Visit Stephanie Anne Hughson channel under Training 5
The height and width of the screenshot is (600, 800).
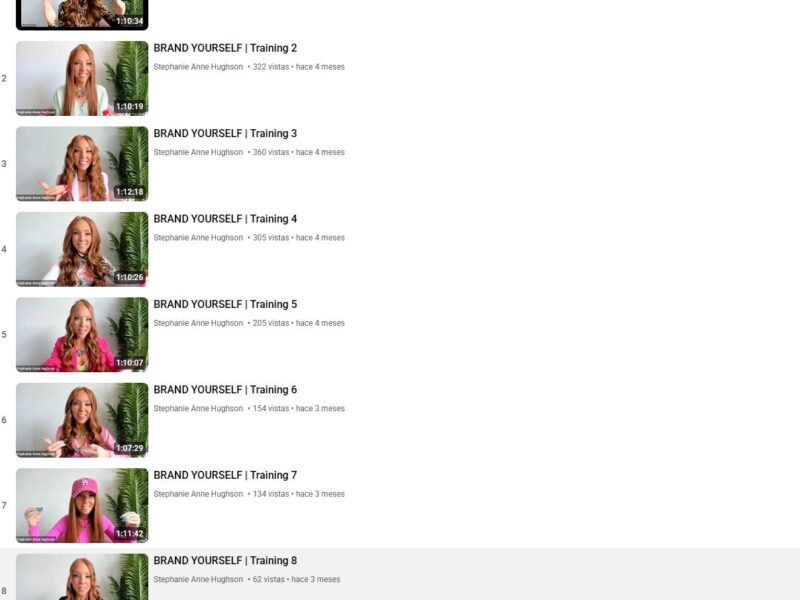click(198, 323)
